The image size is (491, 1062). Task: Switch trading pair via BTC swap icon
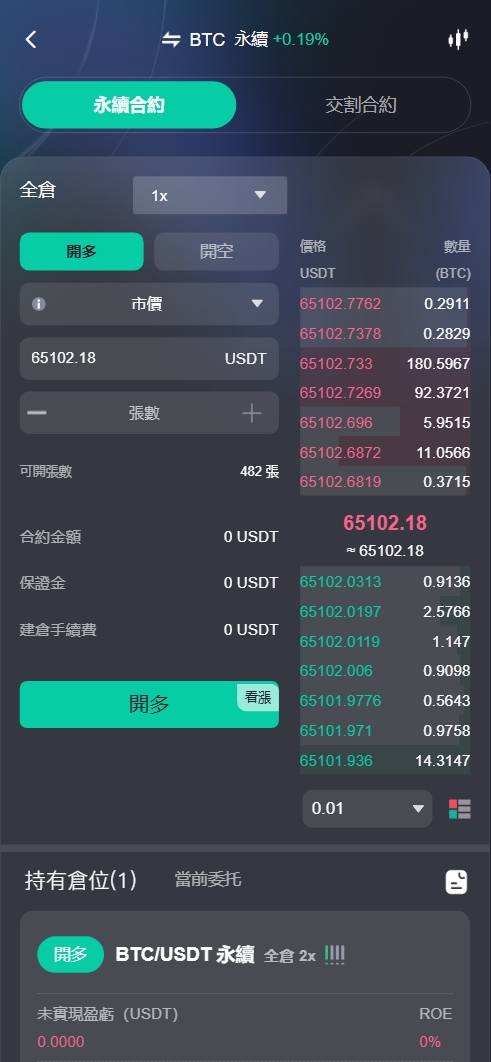pos(171,40)
